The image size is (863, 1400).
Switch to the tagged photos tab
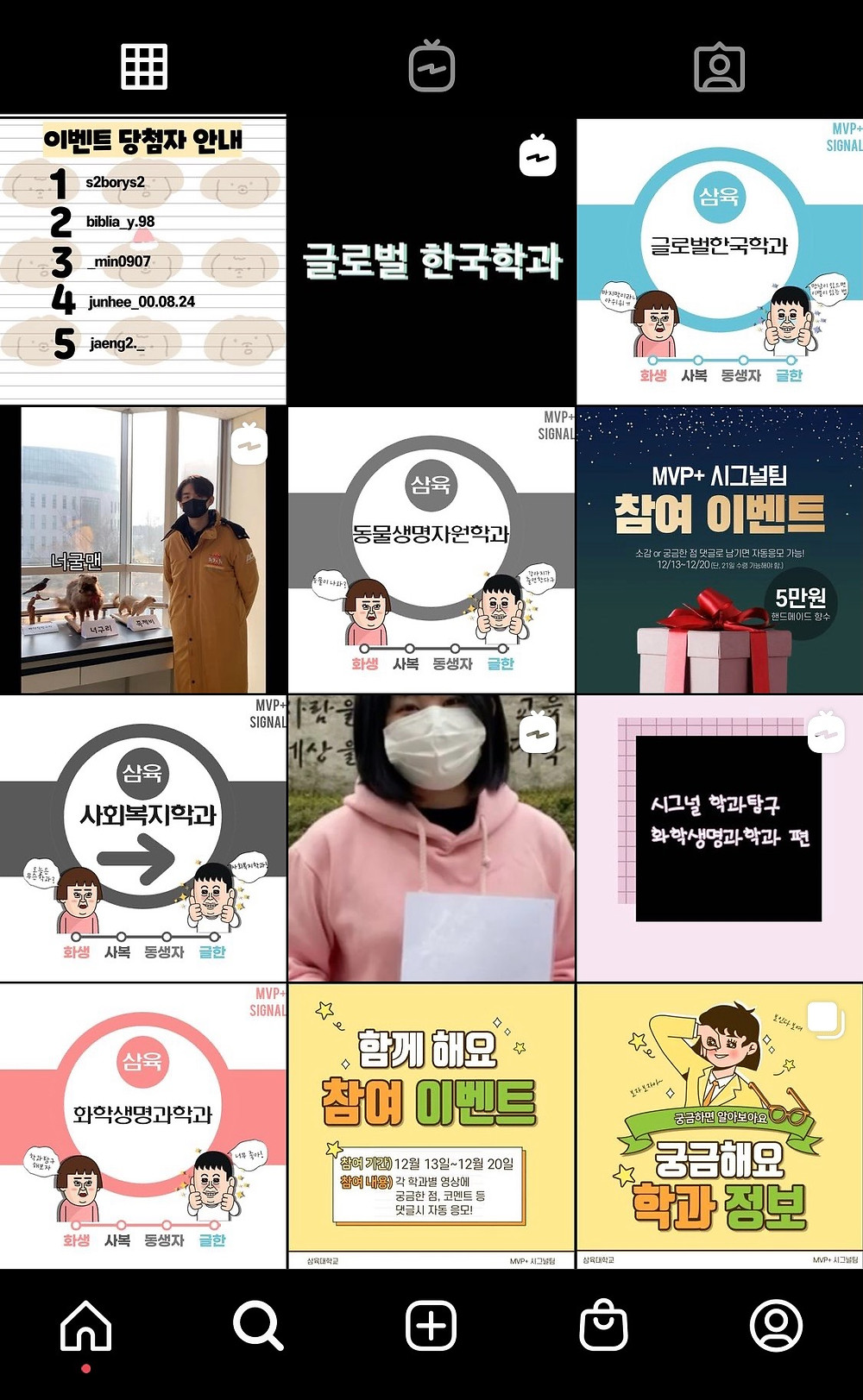point(719,68)
